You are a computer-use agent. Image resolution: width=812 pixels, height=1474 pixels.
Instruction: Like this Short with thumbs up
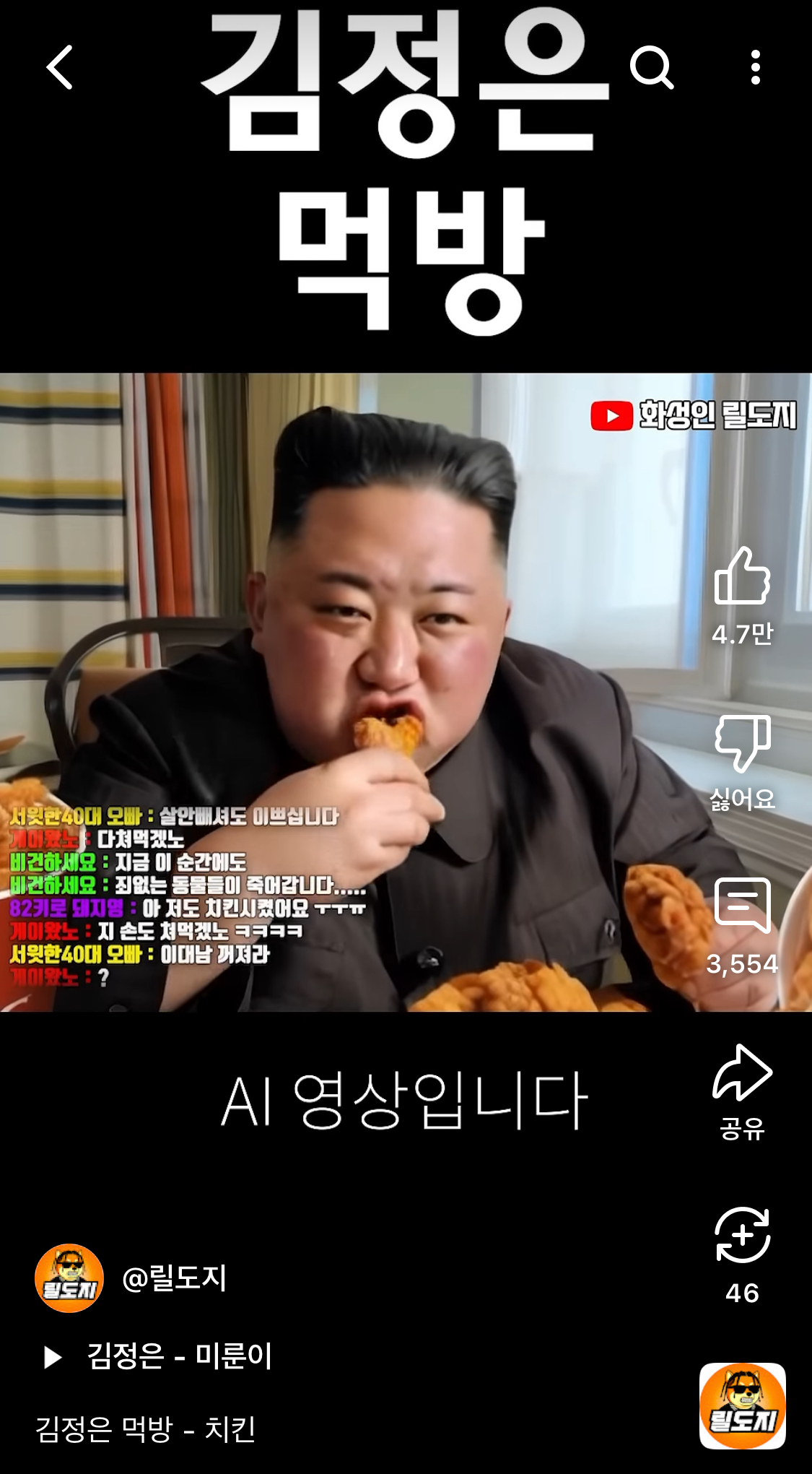tap(742, 578)
